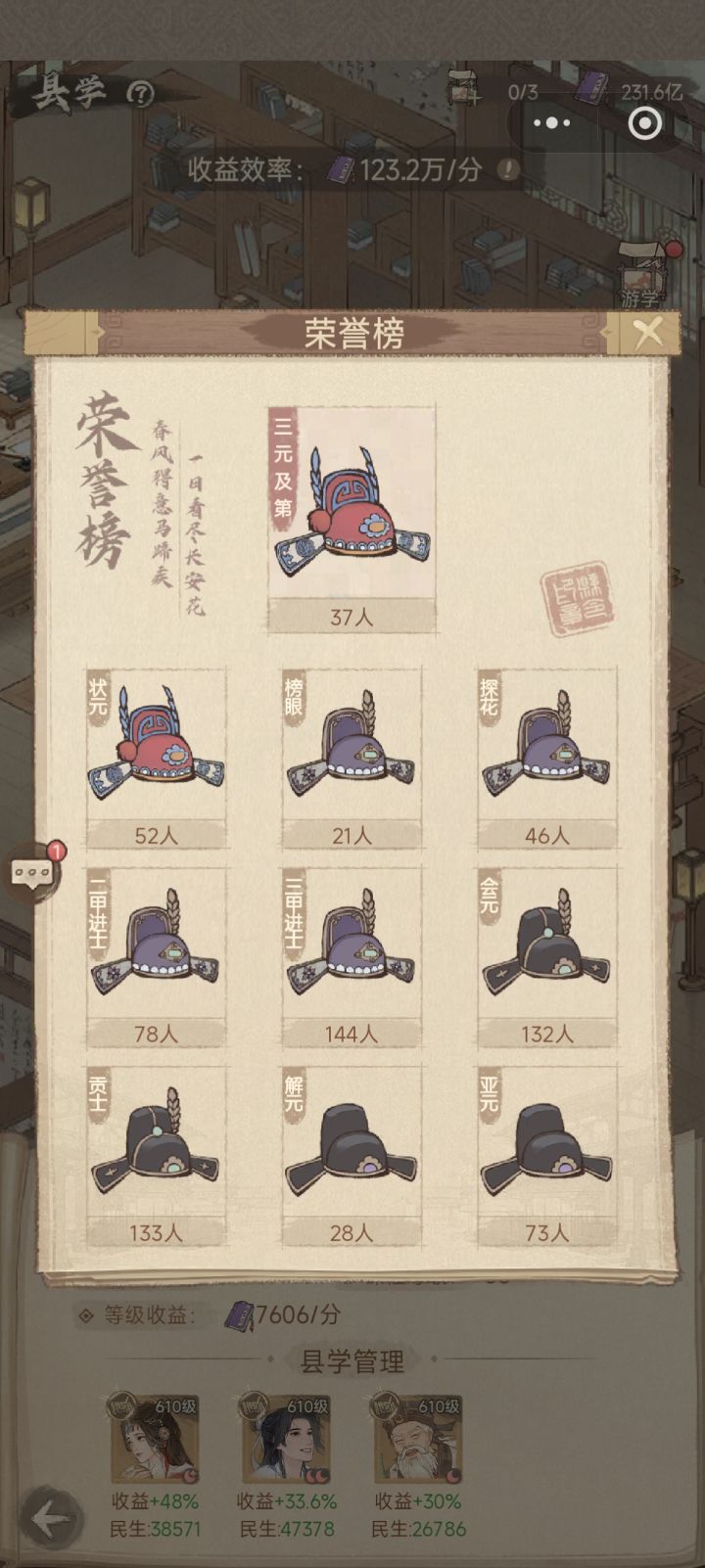Tap the circular target button in top bar

click(x=645, y=121)
